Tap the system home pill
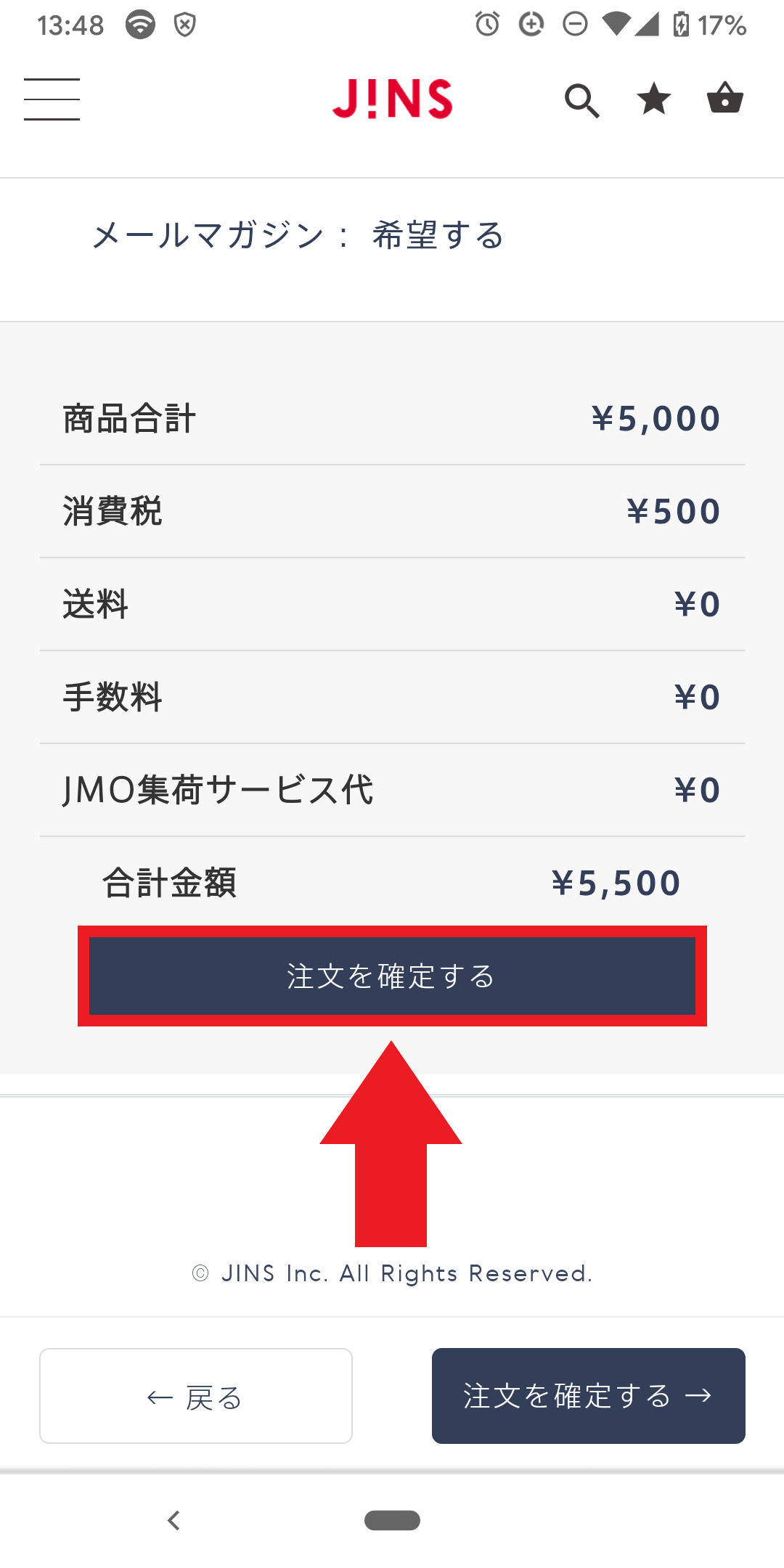The width and height of the screenshot is (784, 1568). coord(392,1520)
